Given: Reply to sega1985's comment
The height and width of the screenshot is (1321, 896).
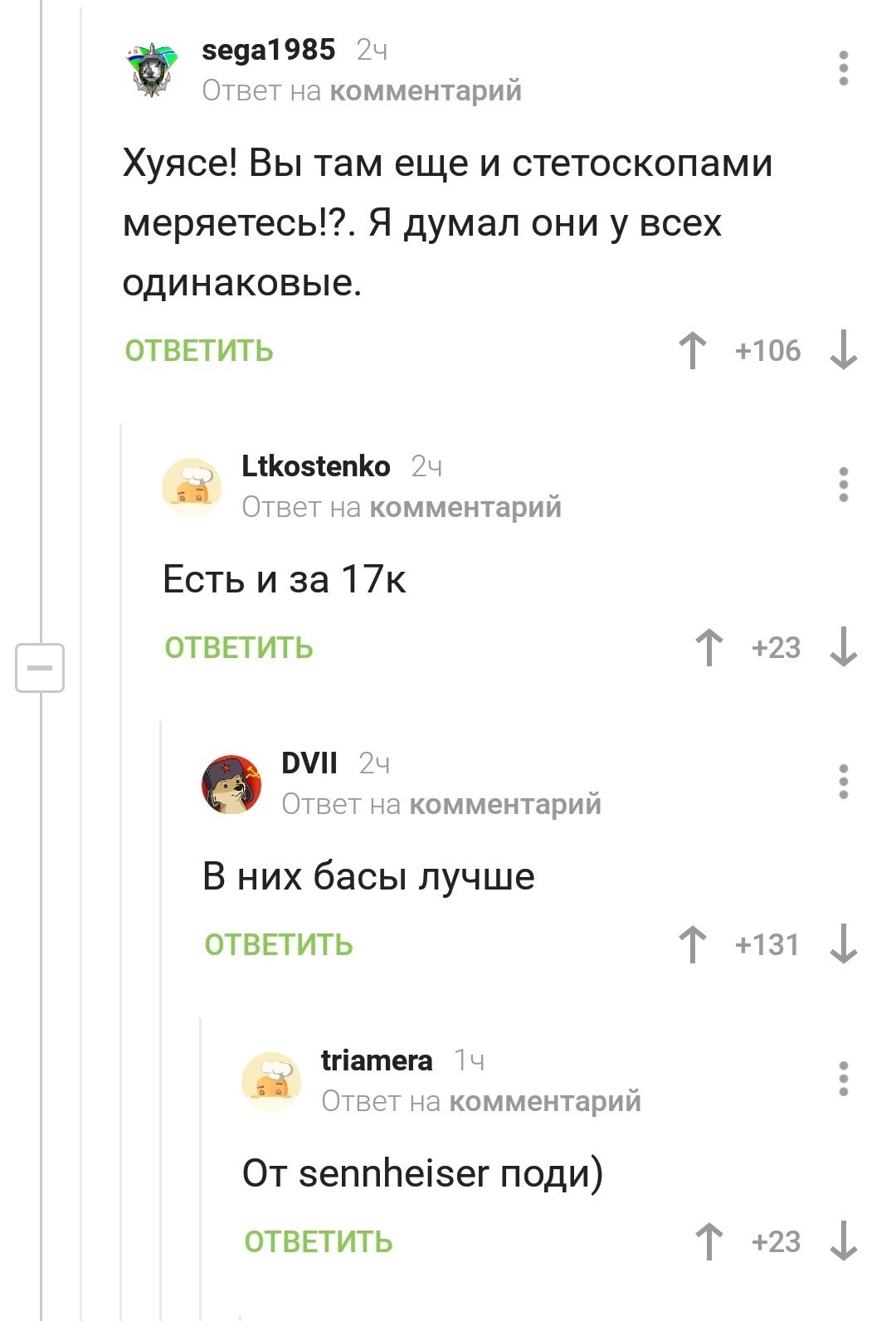Looking at the screenshot, I should pos(199,351).
